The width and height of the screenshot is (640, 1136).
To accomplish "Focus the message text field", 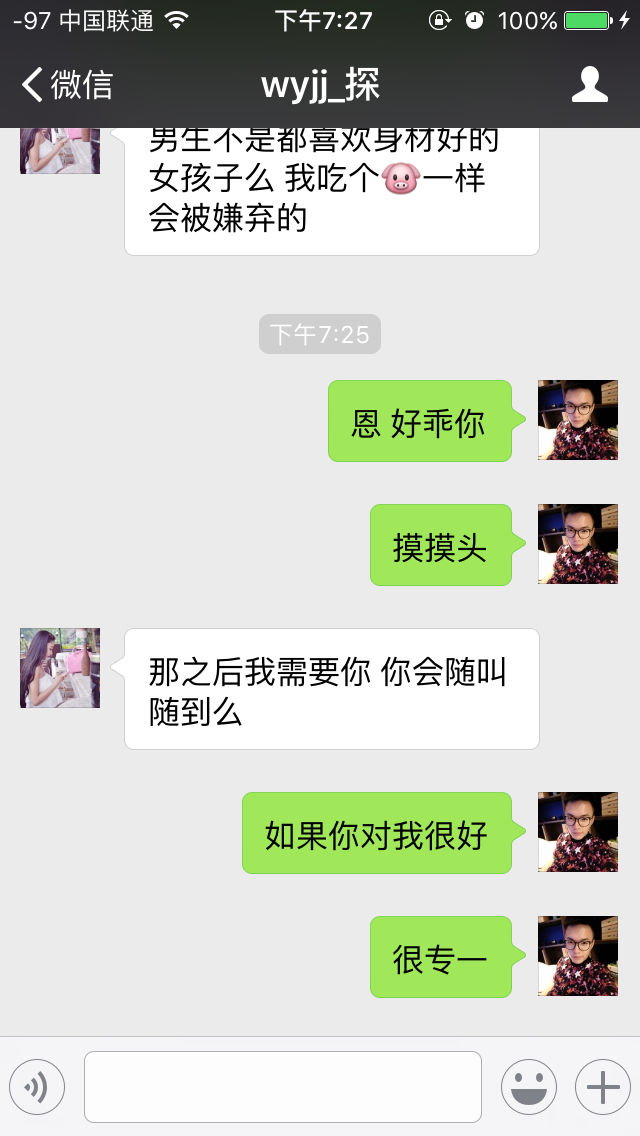I will pos(282,1087).
